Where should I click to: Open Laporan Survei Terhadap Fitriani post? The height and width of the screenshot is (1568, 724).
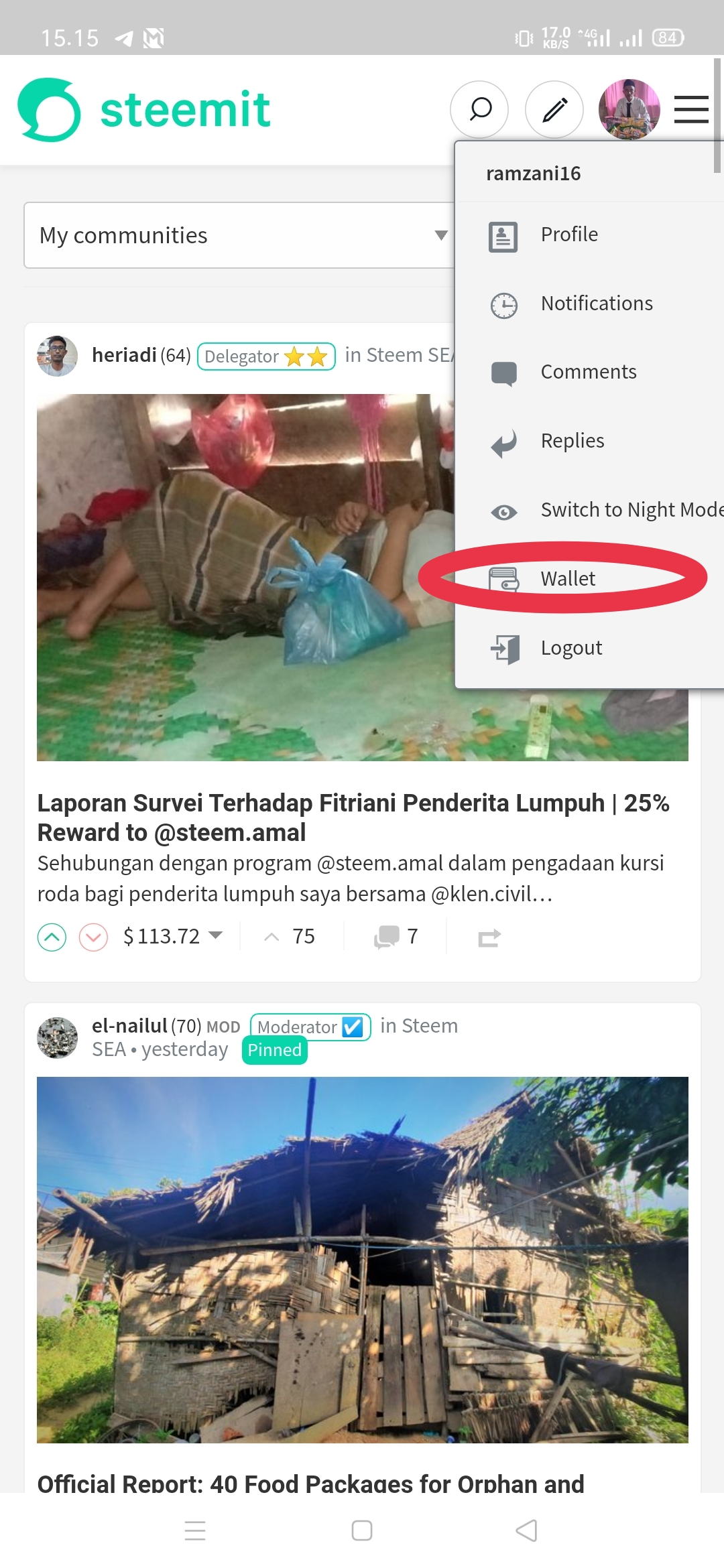pos(353,818)
